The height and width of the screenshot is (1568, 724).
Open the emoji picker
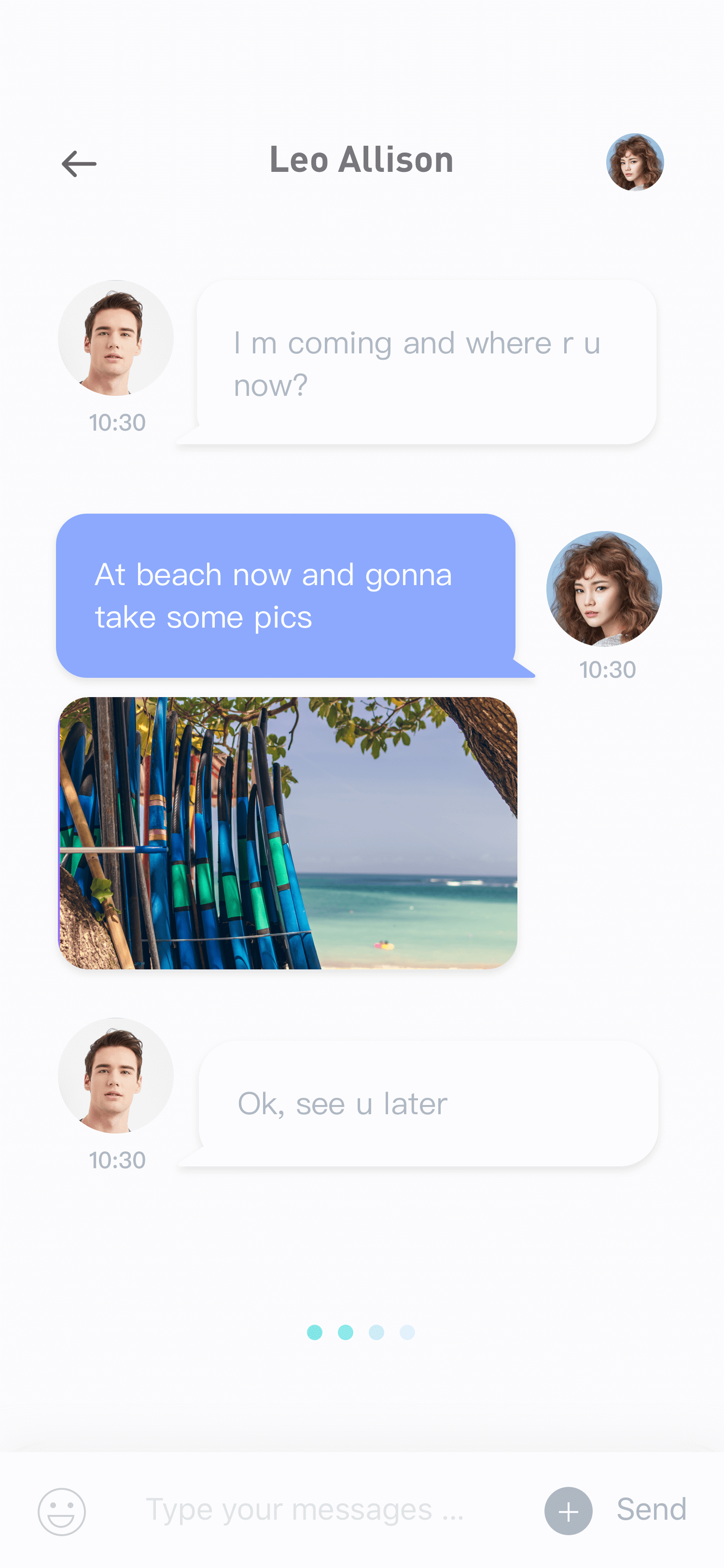coord(62,1512)
